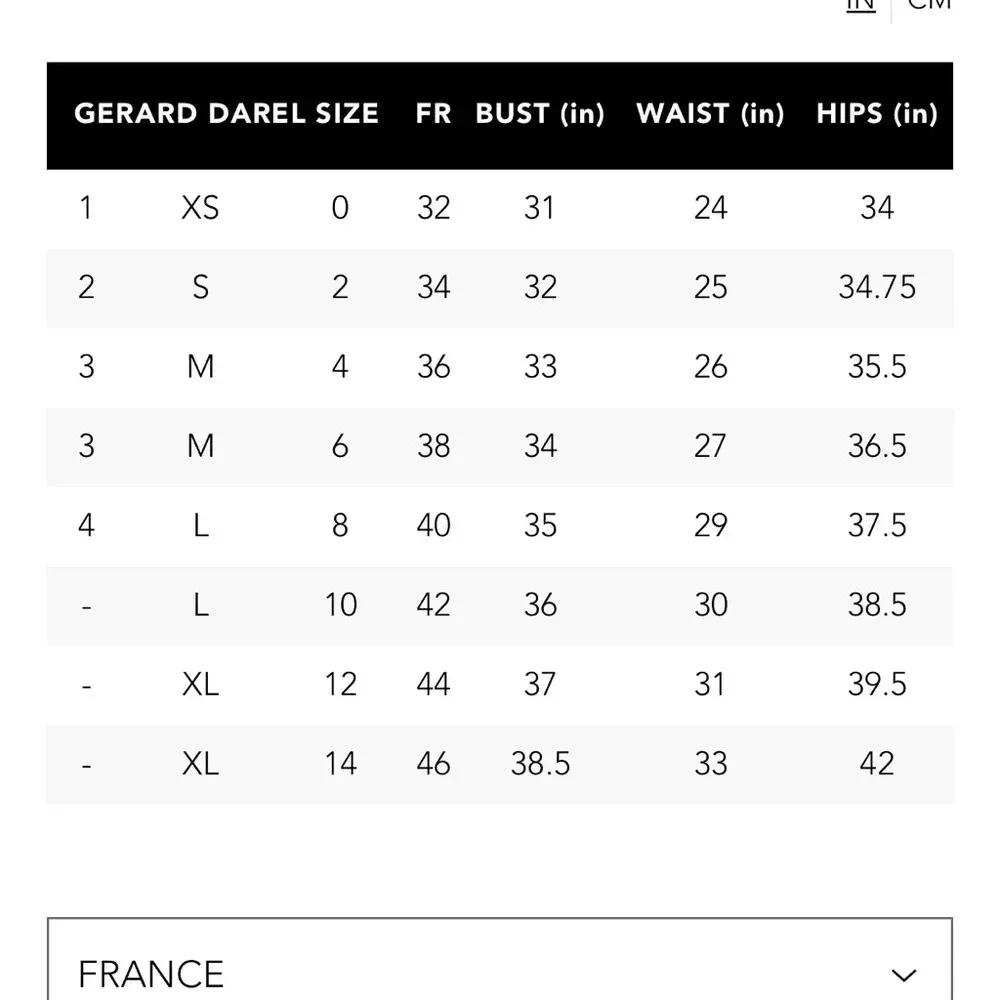Expand the FRANCE country dropdown

[500, 970]
